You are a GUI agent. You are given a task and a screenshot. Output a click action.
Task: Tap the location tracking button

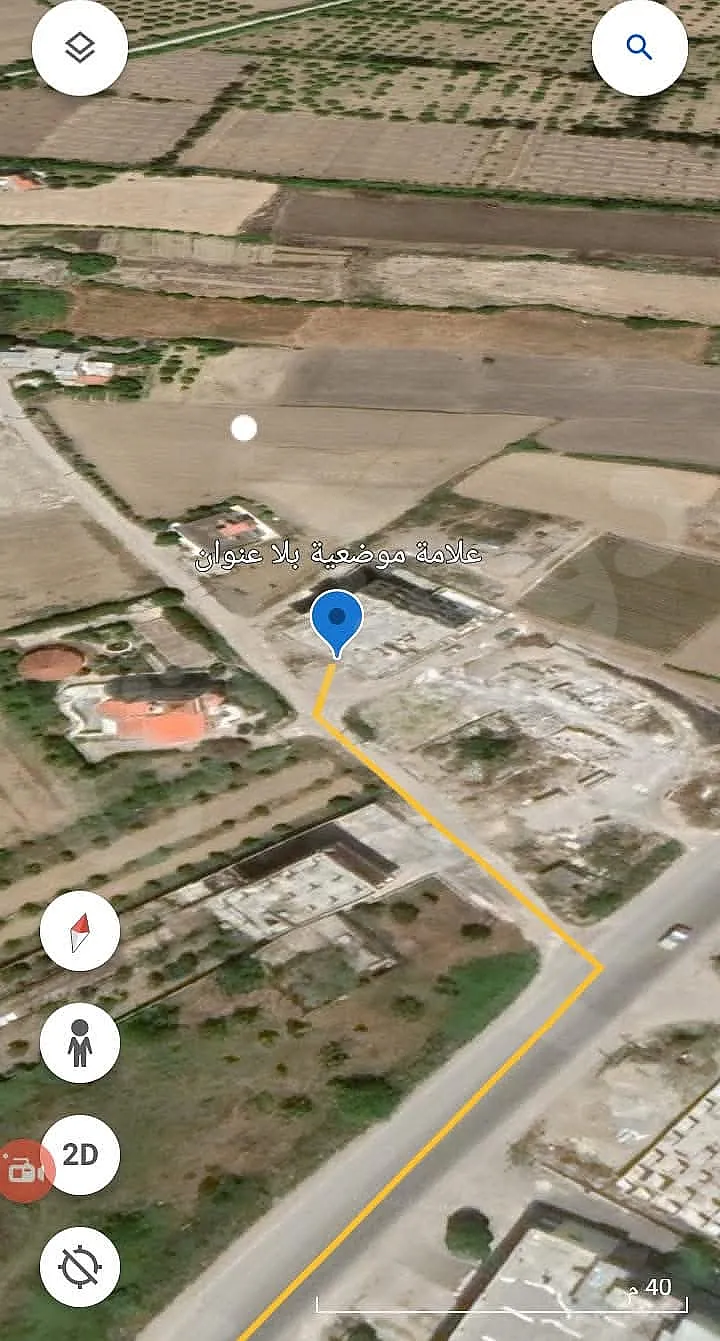click(80, 1267)
